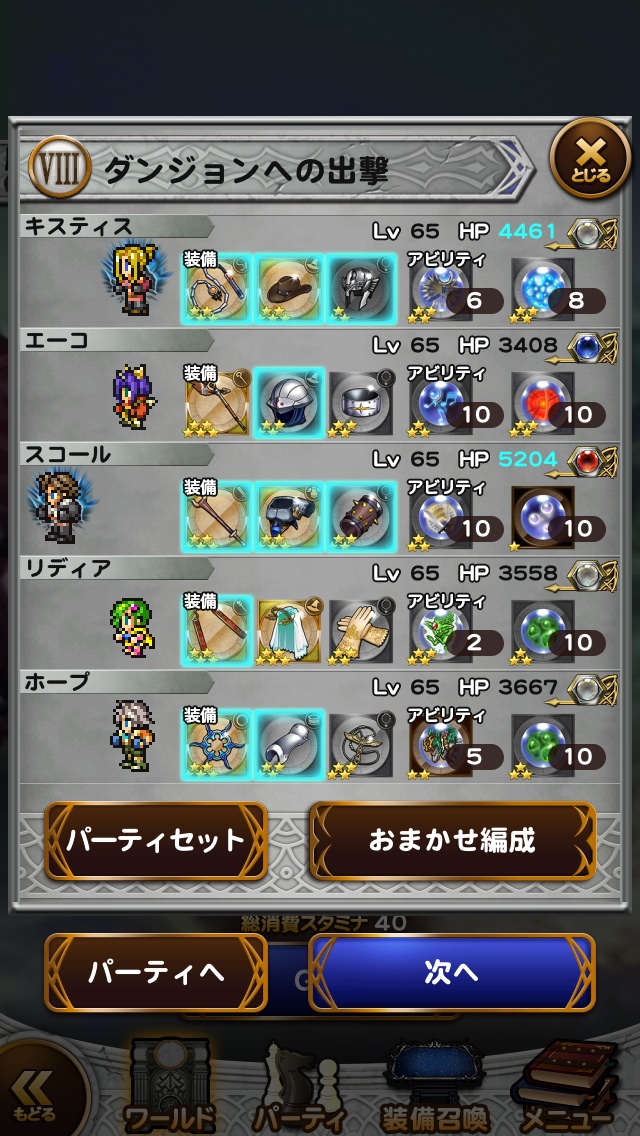
Task: Go to the party screen with パーティへ
Action: coord(156,972)
